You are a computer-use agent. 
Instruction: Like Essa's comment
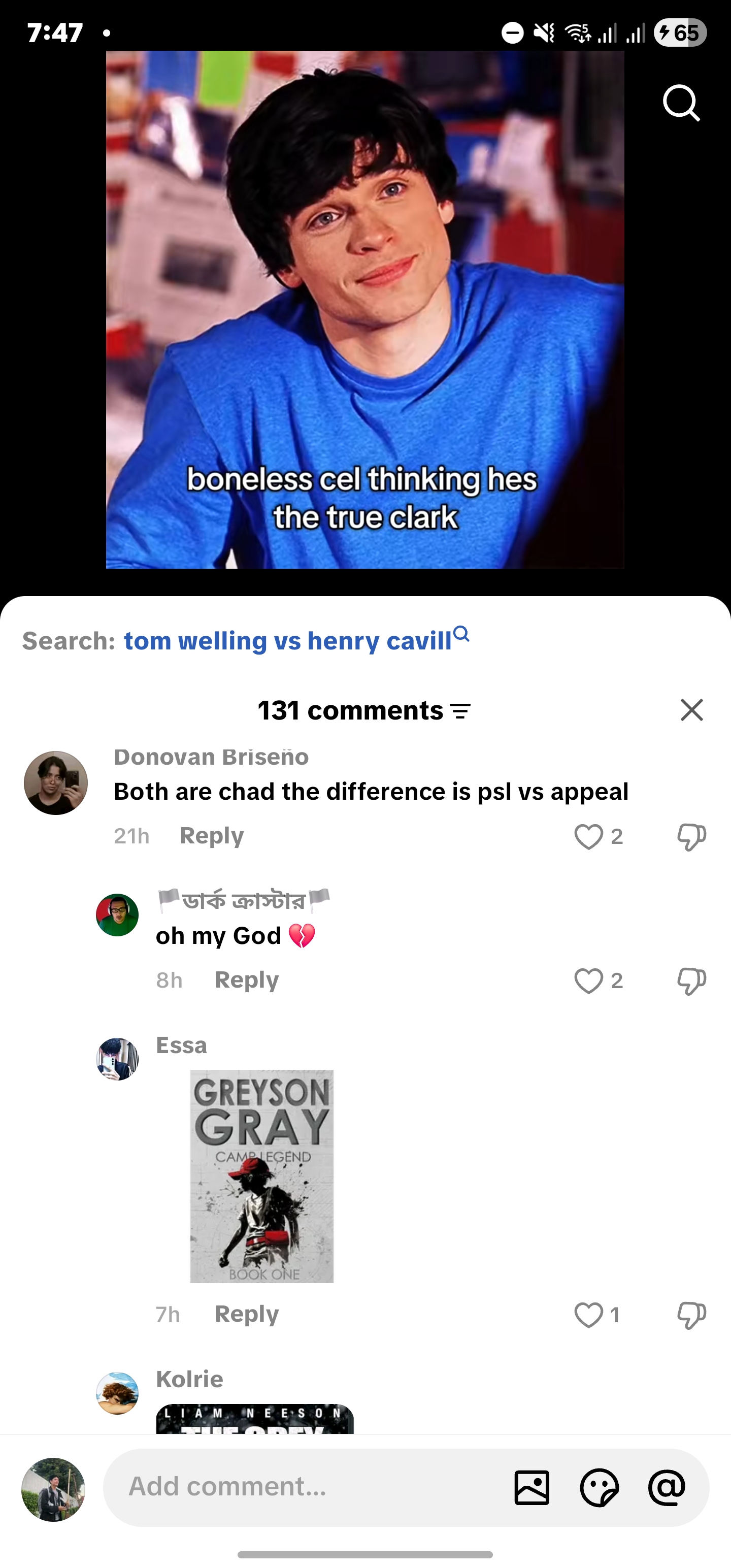(x=588, y=1315)
